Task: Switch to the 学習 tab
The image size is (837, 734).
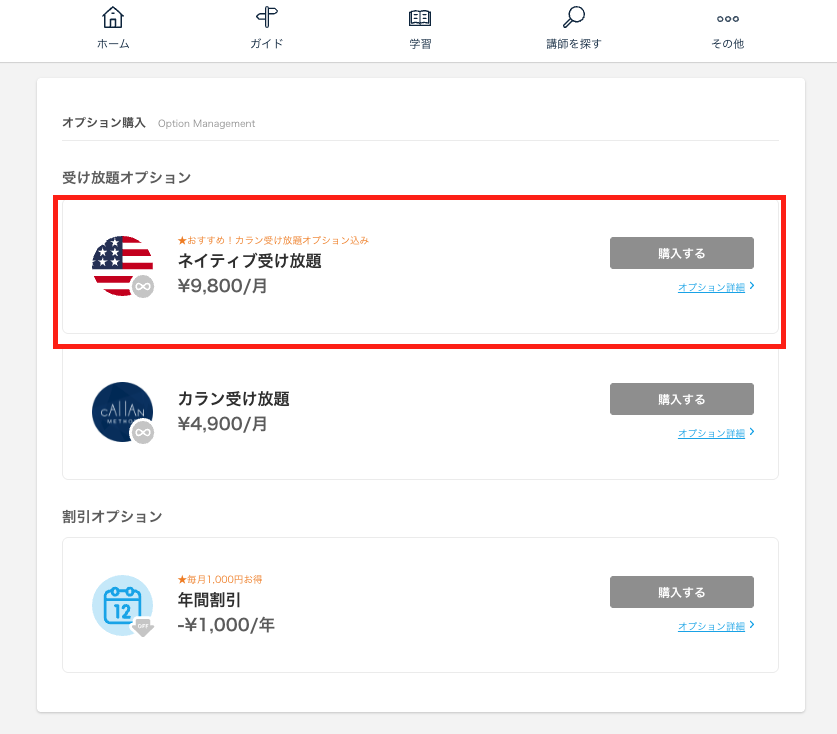Action: [x=420, y=28]
